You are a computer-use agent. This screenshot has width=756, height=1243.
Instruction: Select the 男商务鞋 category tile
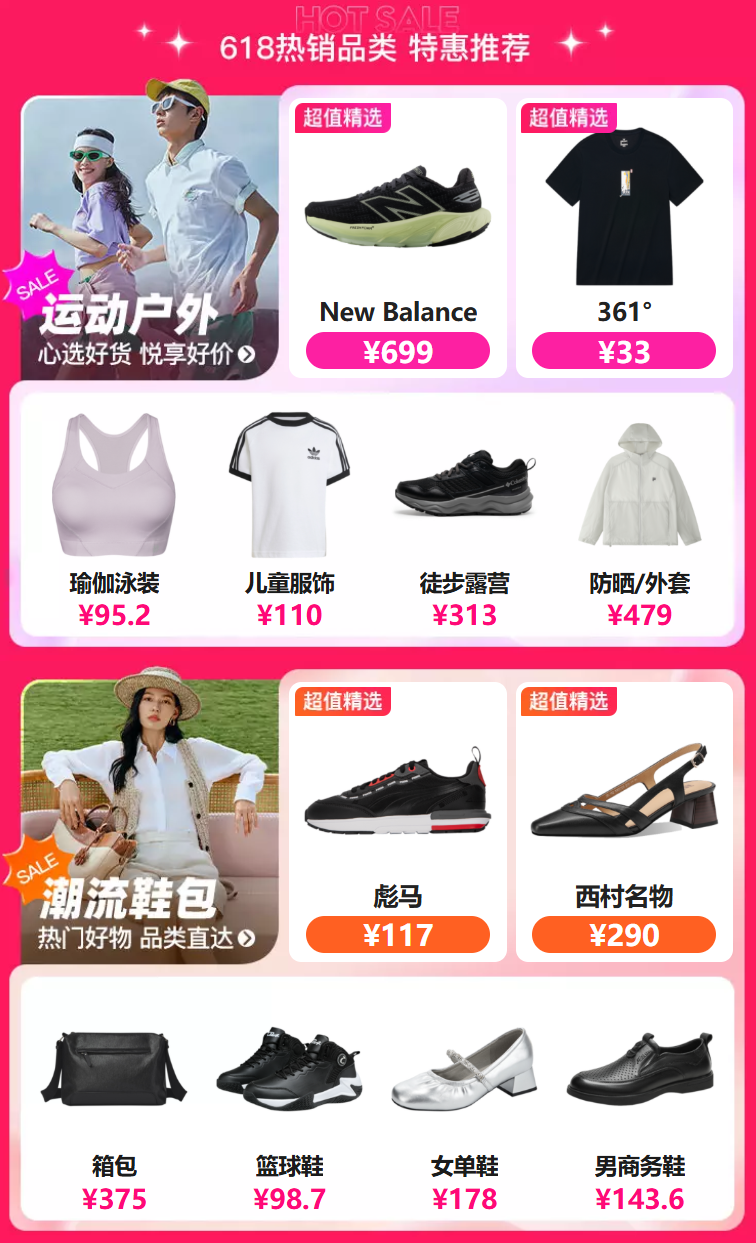(x=640, y=1100)
